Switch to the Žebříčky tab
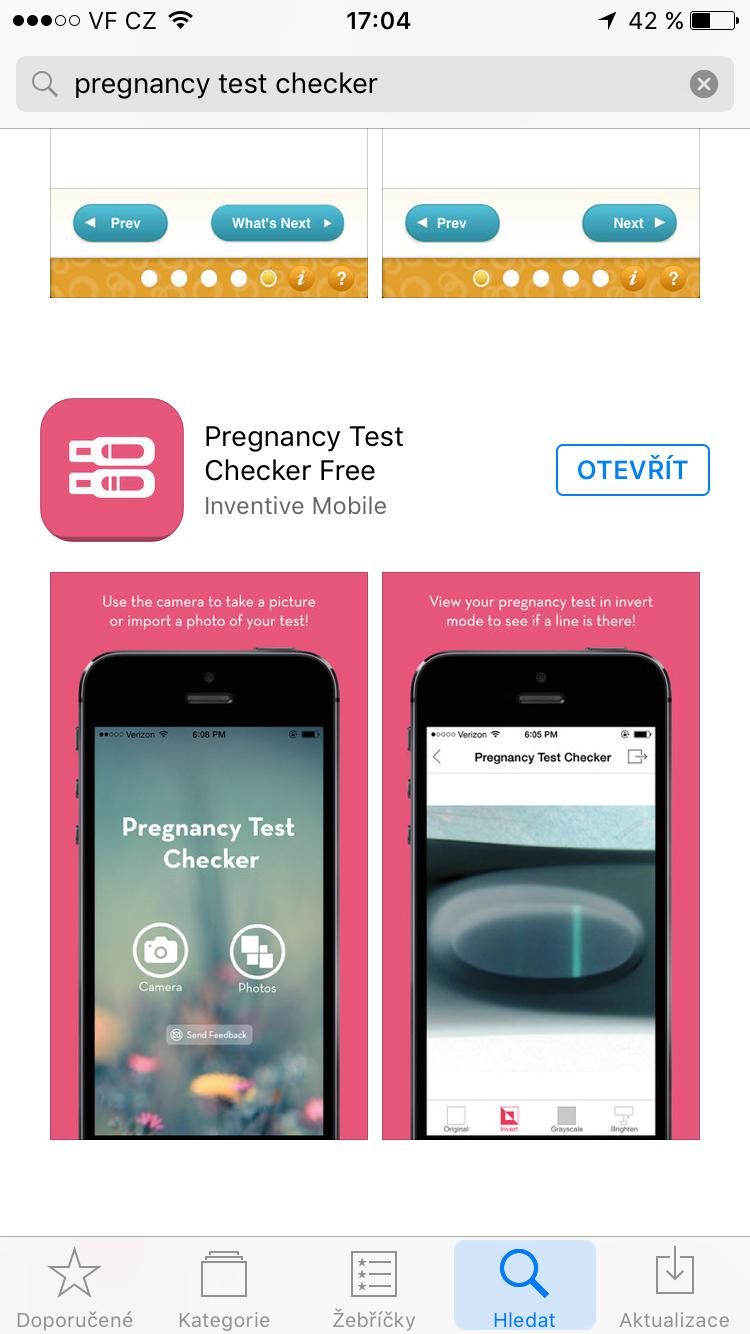The width and height of the screenshot is (750, 1334). coord(374,1288)
